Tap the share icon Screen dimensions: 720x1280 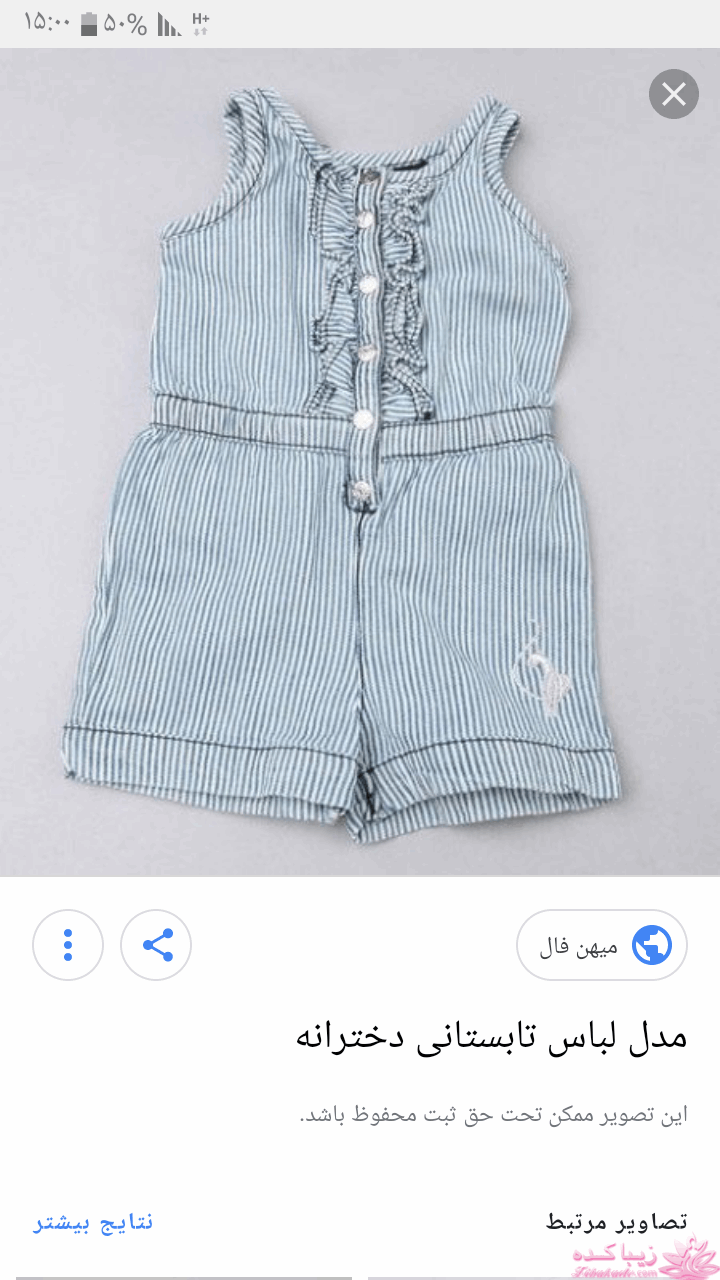pyautogui.click(x=155, y=944)
